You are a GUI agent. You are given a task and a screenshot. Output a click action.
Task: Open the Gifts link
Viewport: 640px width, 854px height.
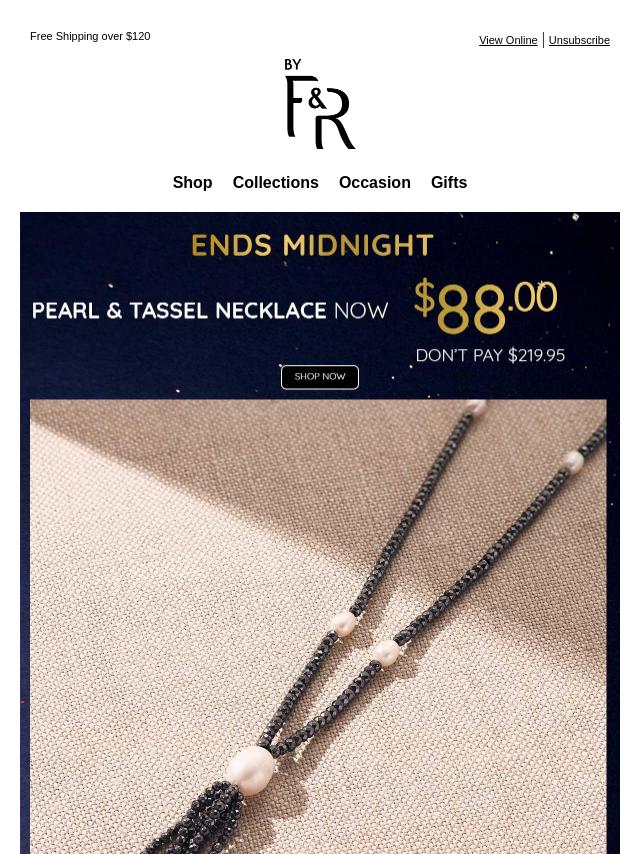coord(448,182)
